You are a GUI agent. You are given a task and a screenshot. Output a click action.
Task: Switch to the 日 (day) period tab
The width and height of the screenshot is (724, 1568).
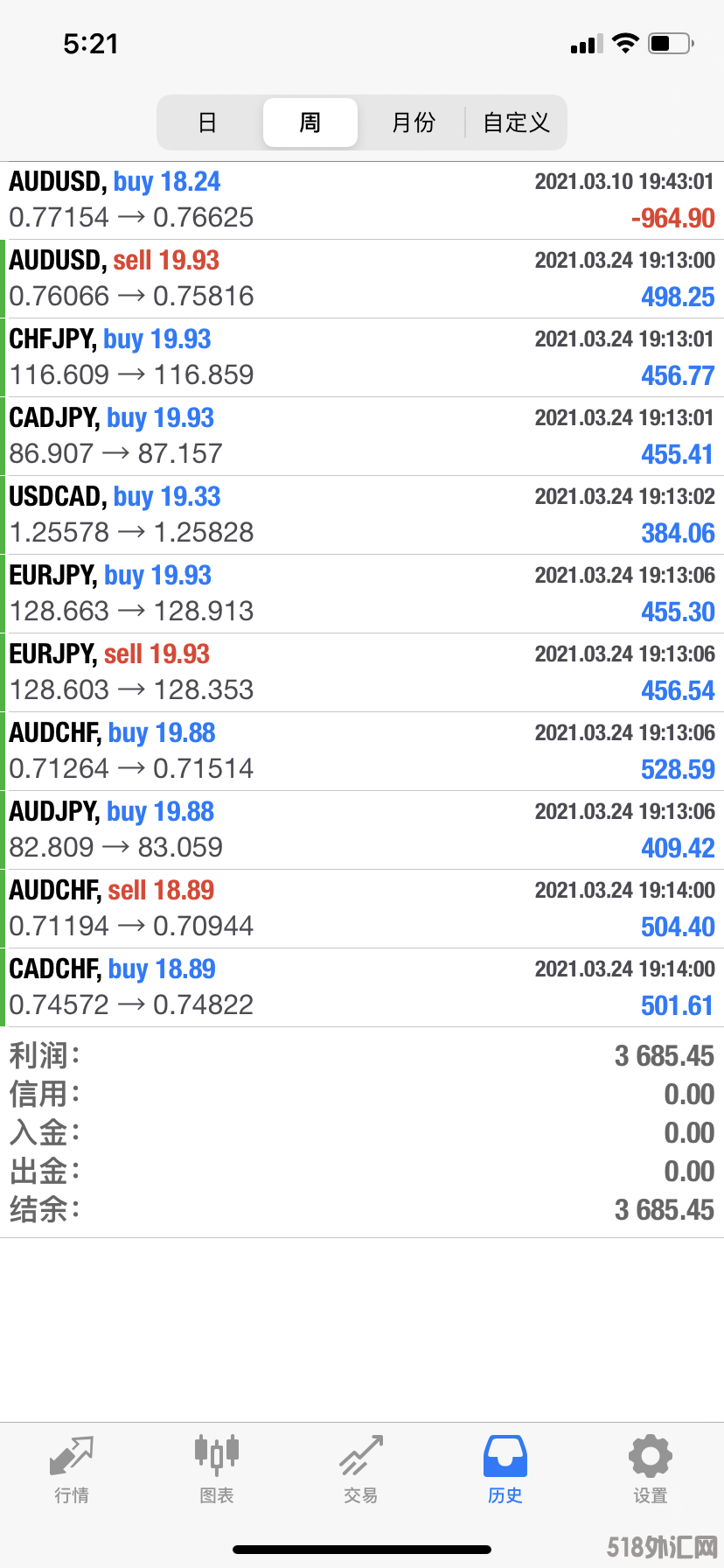pos(207,122)
